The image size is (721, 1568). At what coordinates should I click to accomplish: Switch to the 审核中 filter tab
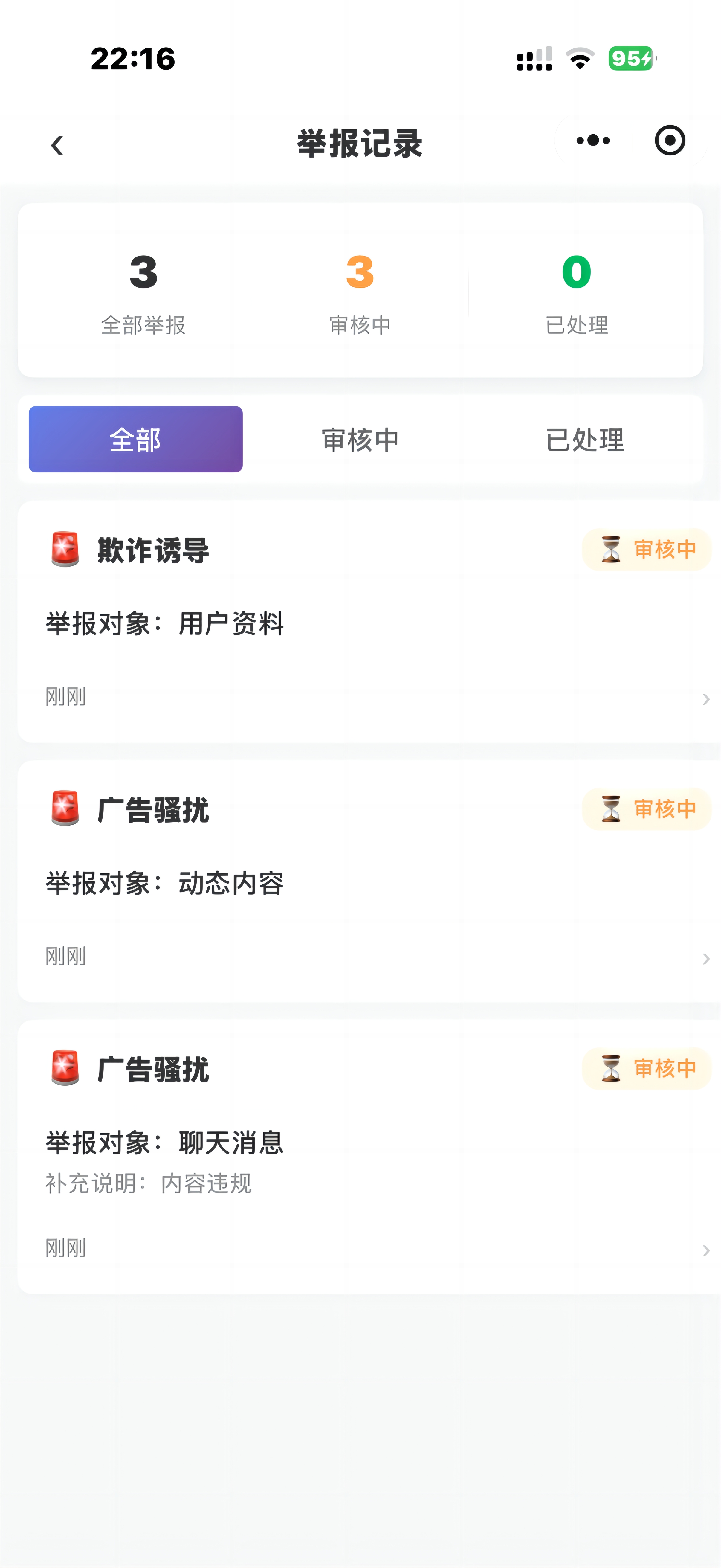pos(360,438)
